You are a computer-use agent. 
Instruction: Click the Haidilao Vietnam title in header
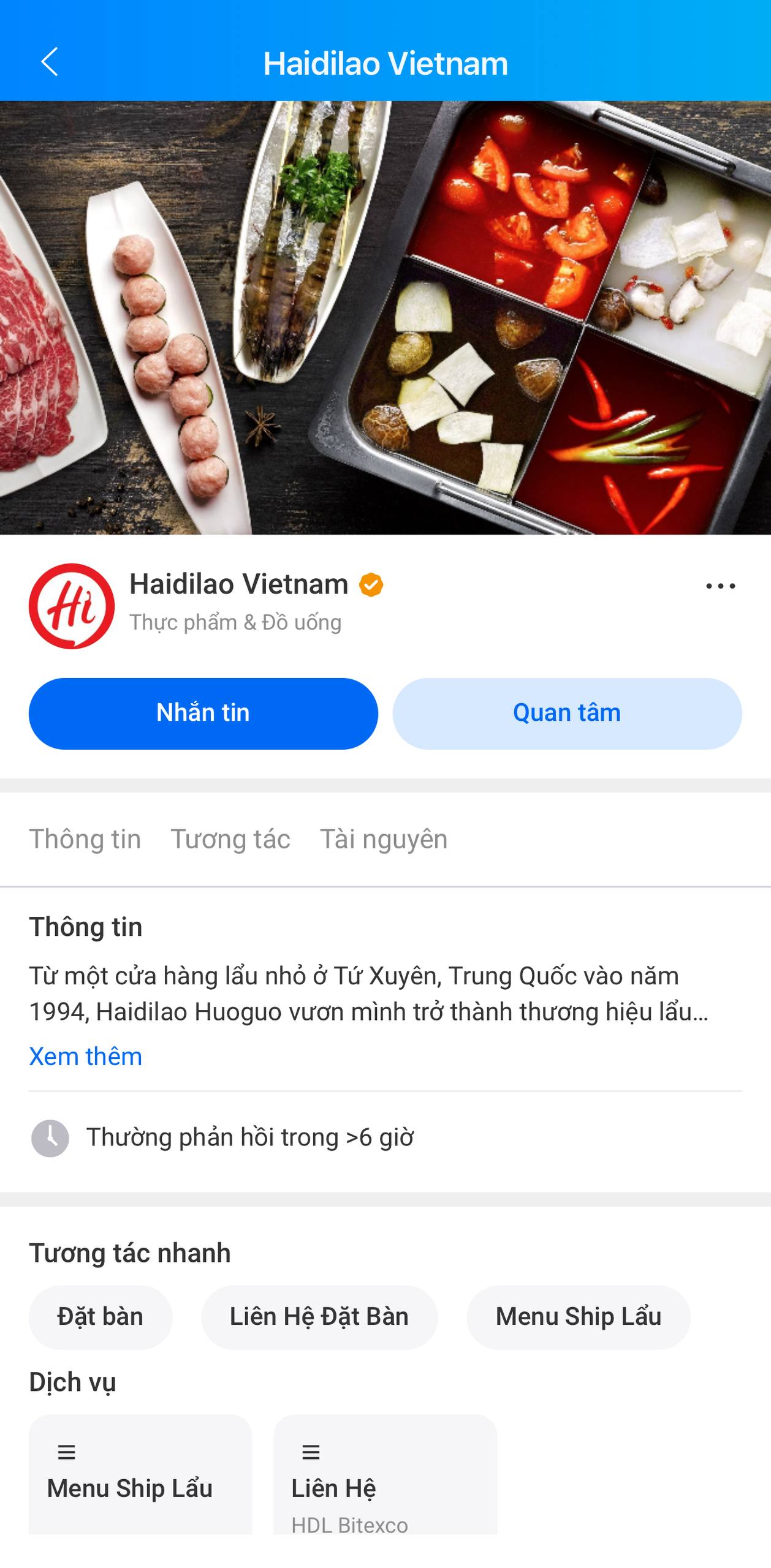tap(385, 61)
